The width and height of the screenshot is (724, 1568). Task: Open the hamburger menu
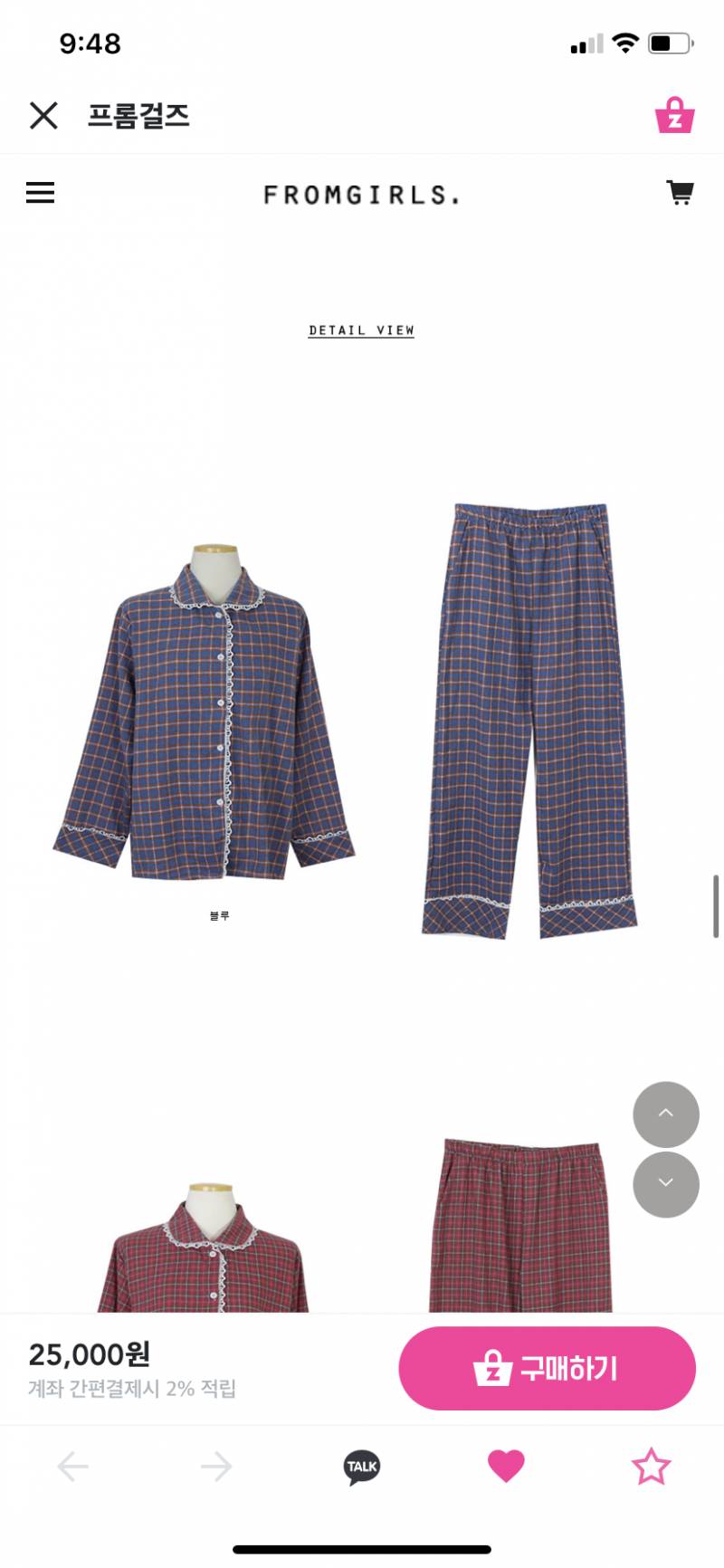tap(40, 193)
